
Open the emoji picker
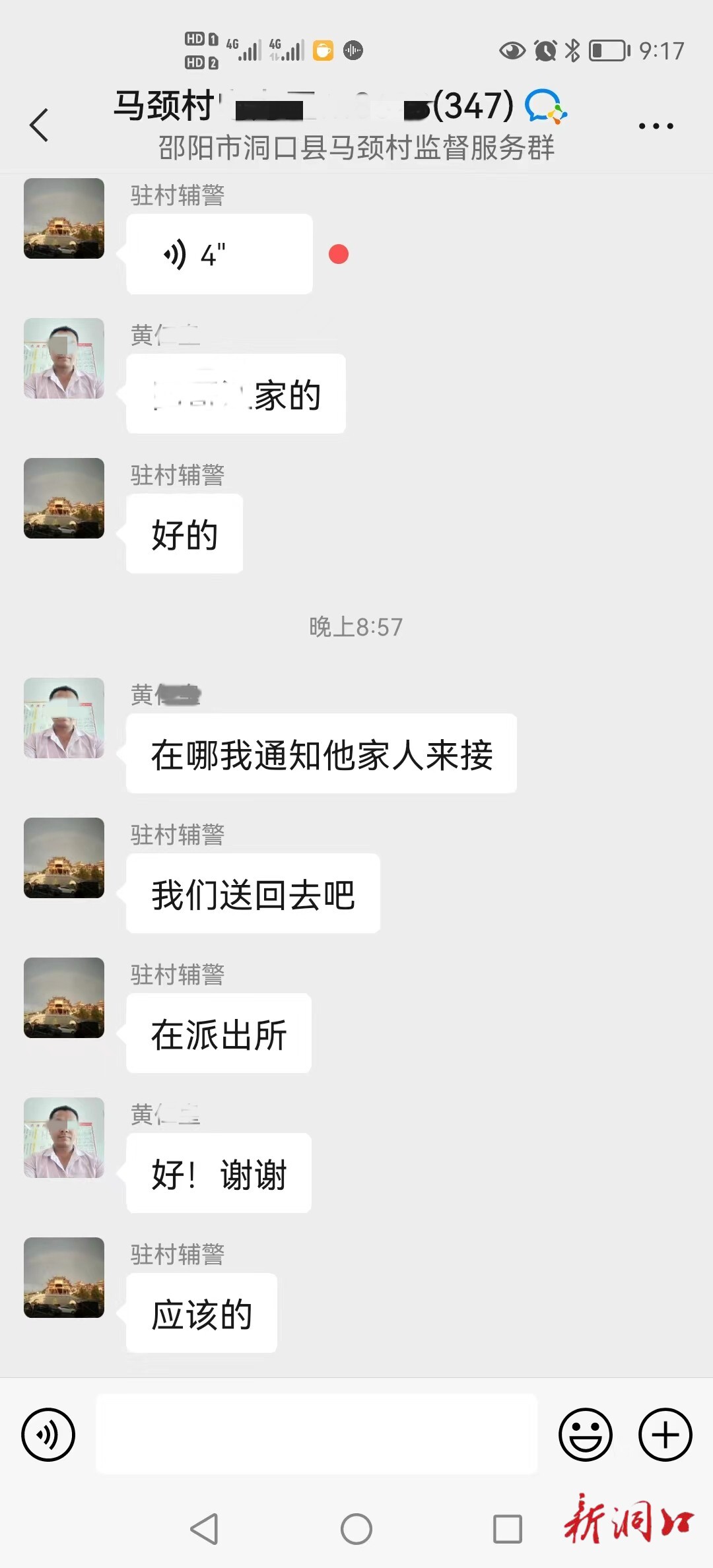[585, 1434]
